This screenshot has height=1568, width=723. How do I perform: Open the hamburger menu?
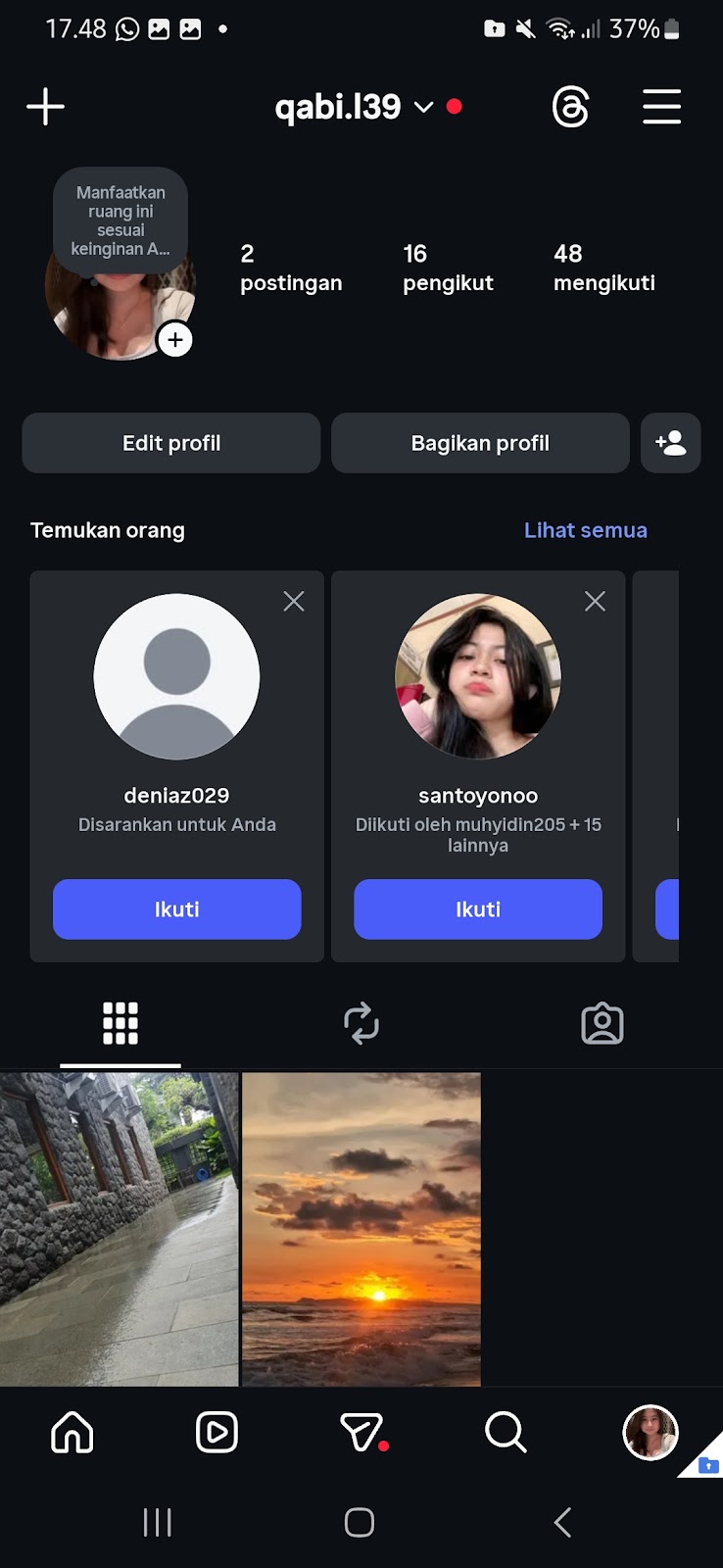pyautogui.click(x=661, y=106)
